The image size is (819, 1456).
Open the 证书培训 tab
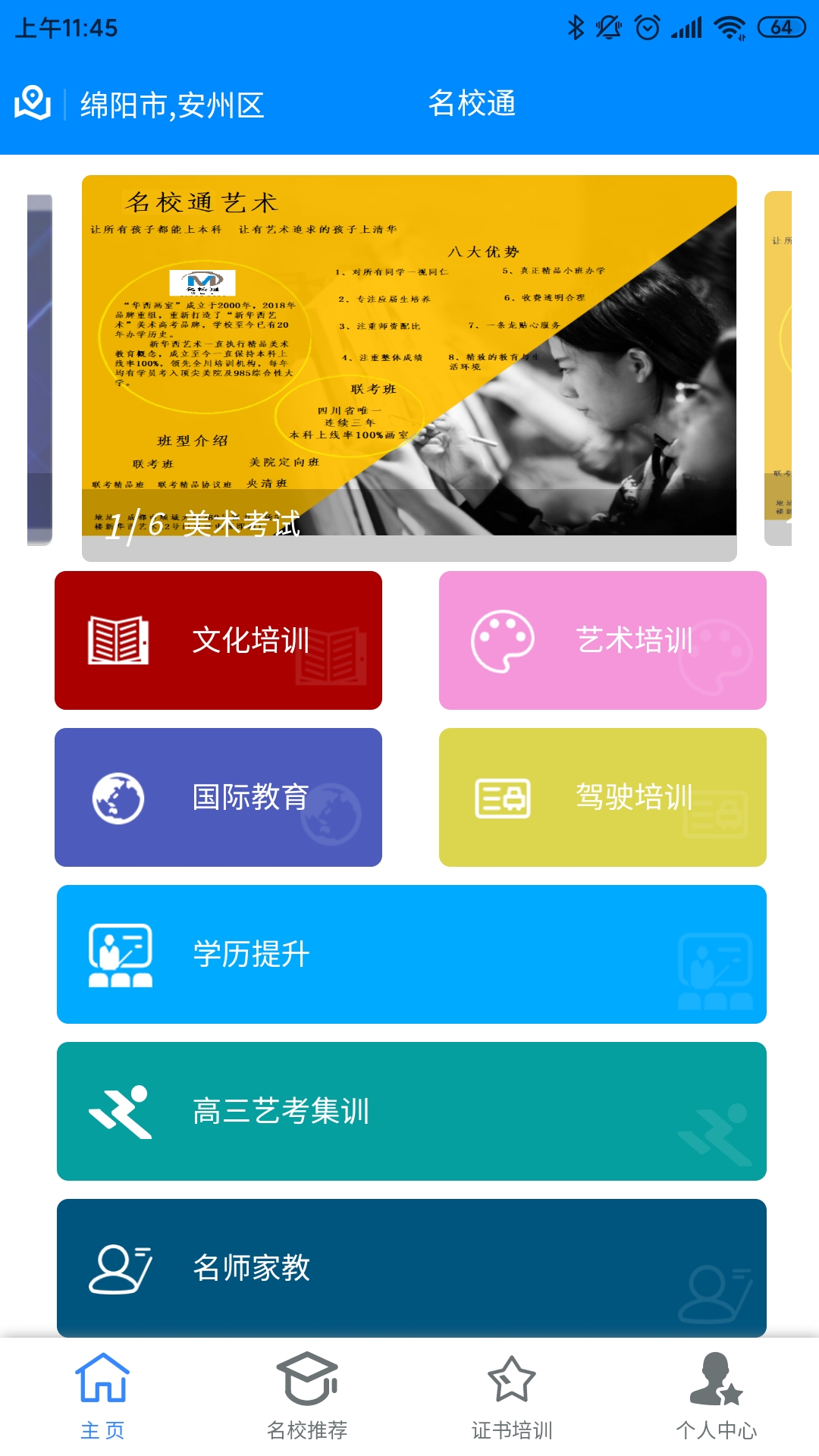[512, 1397]
